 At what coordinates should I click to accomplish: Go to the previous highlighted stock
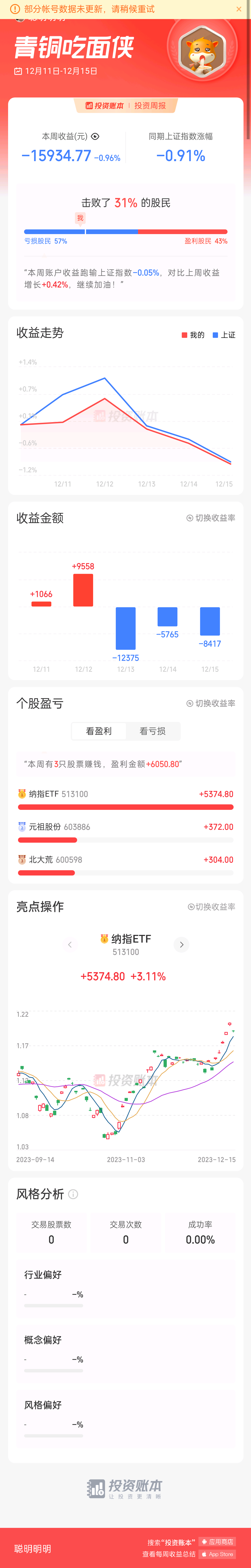(70, 945)
